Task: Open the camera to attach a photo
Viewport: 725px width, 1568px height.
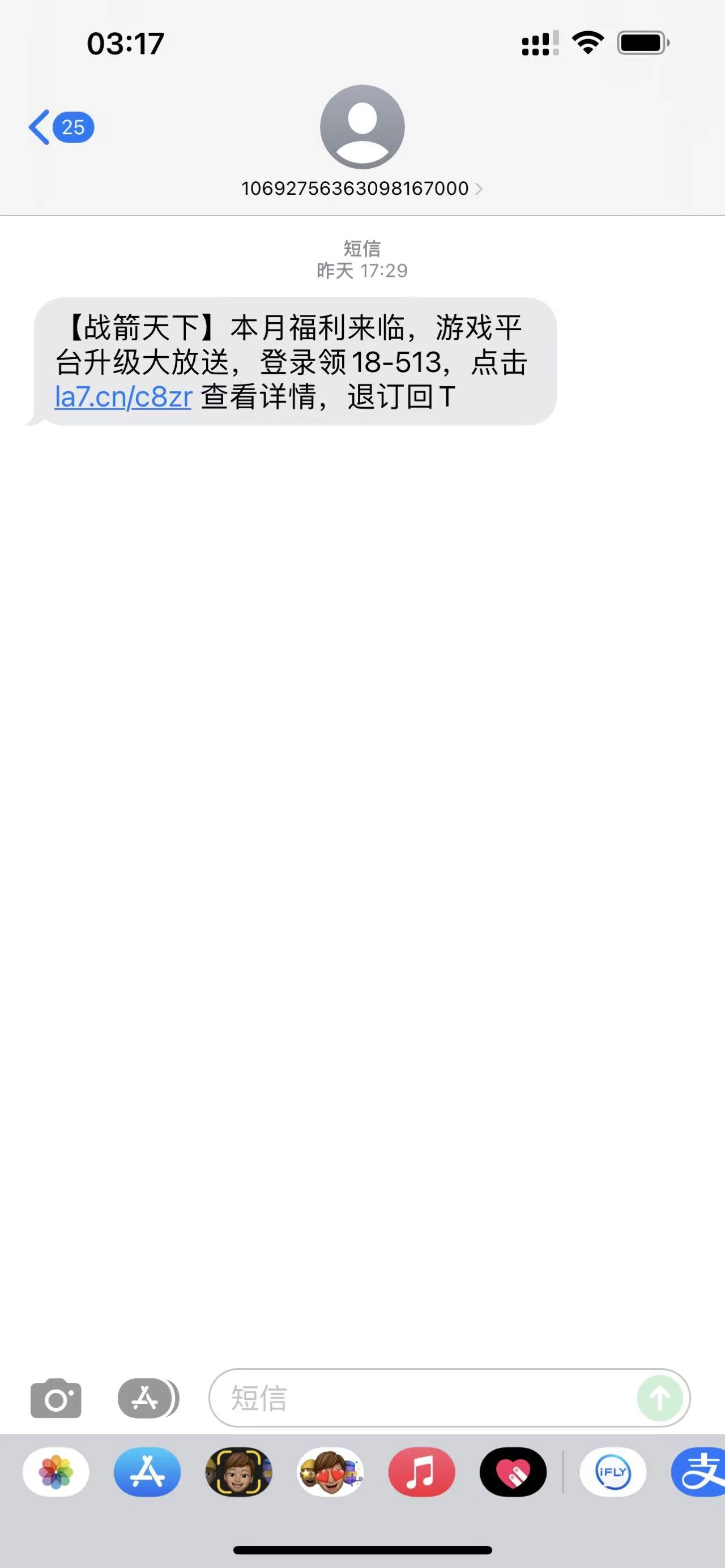Action: pos(56,1398)
